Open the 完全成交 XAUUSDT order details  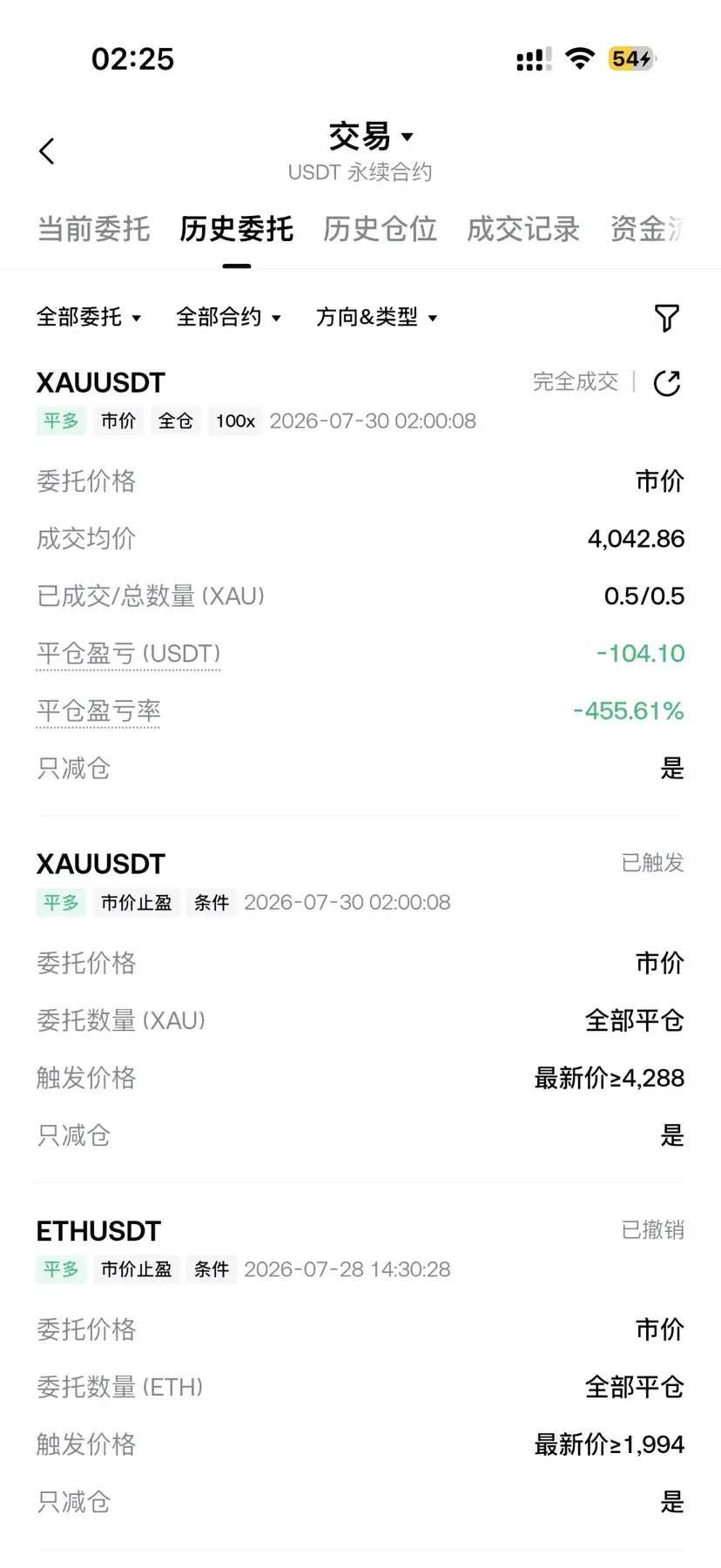coord(576,382)
